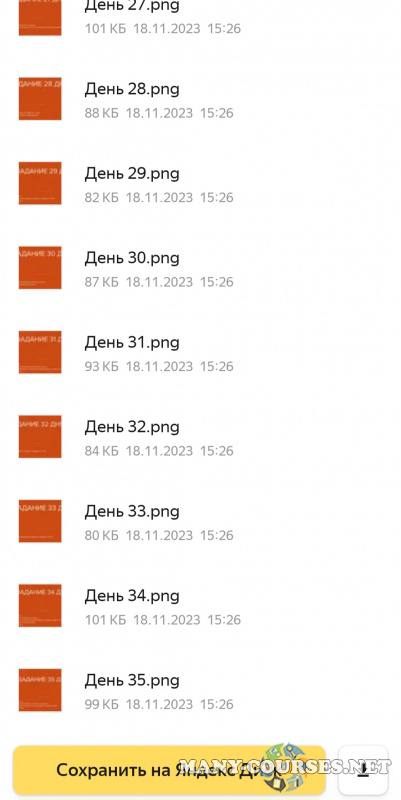Open the file День 32.png
The height and width of the screenshot is (800, 401).
click(200, 437)
